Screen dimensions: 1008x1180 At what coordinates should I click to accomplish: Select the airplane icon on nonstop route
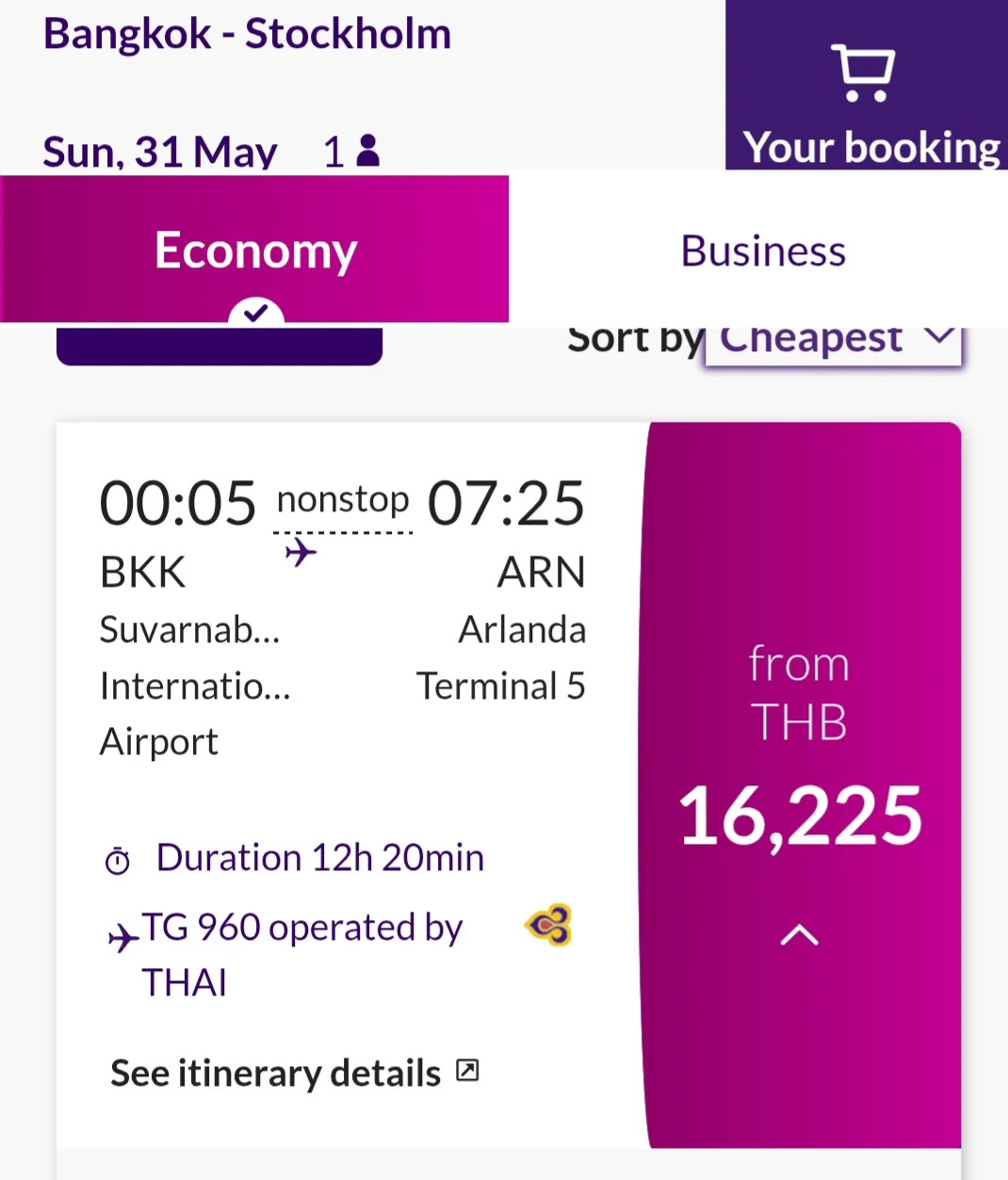coord(301,552)
